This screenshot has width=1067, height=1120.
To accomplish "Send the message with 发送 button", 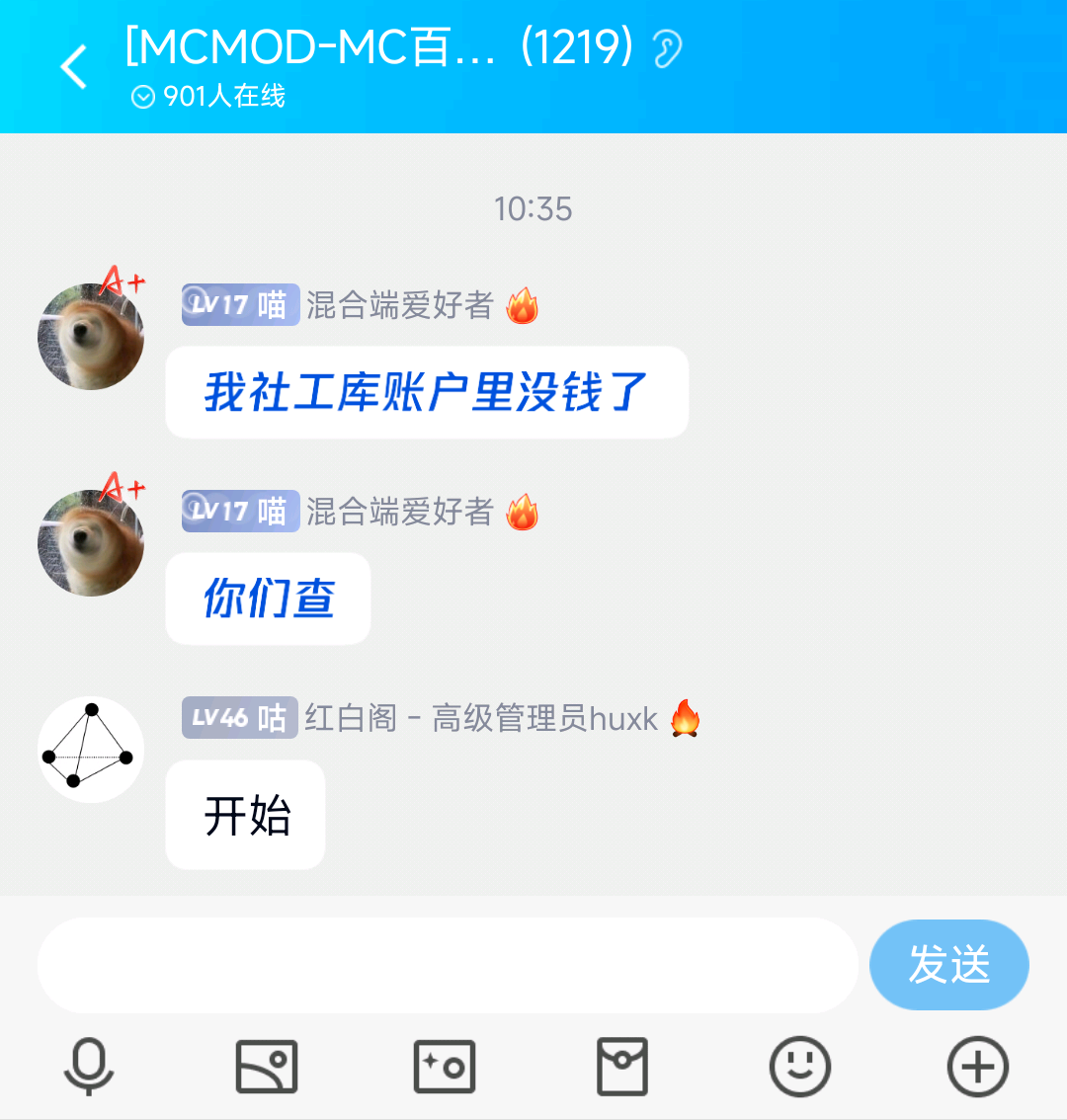I will point(948,965).
